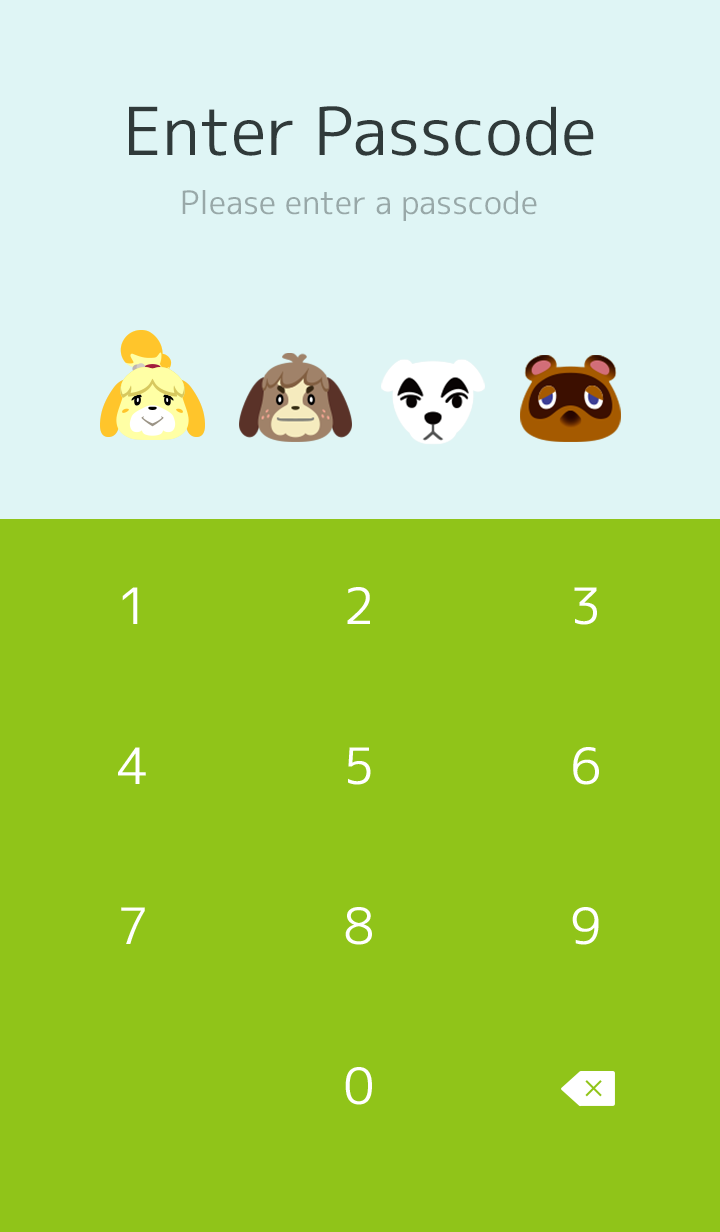Select digit 3 on the passcode keypad
This screenshot has height=1232, width=720.
coord(586,606)
